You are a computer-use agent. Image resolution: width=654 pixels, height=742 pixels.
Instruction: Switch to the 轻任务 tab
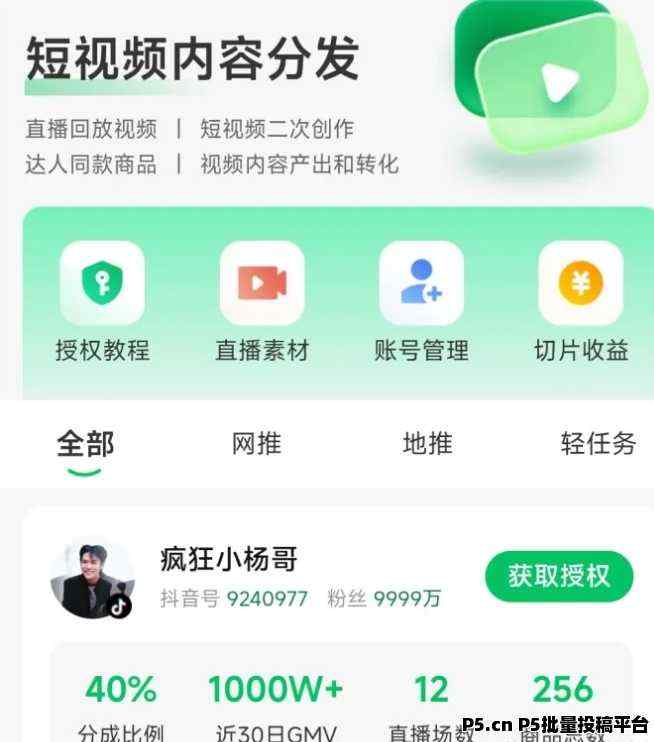click(x=598, y=443)
